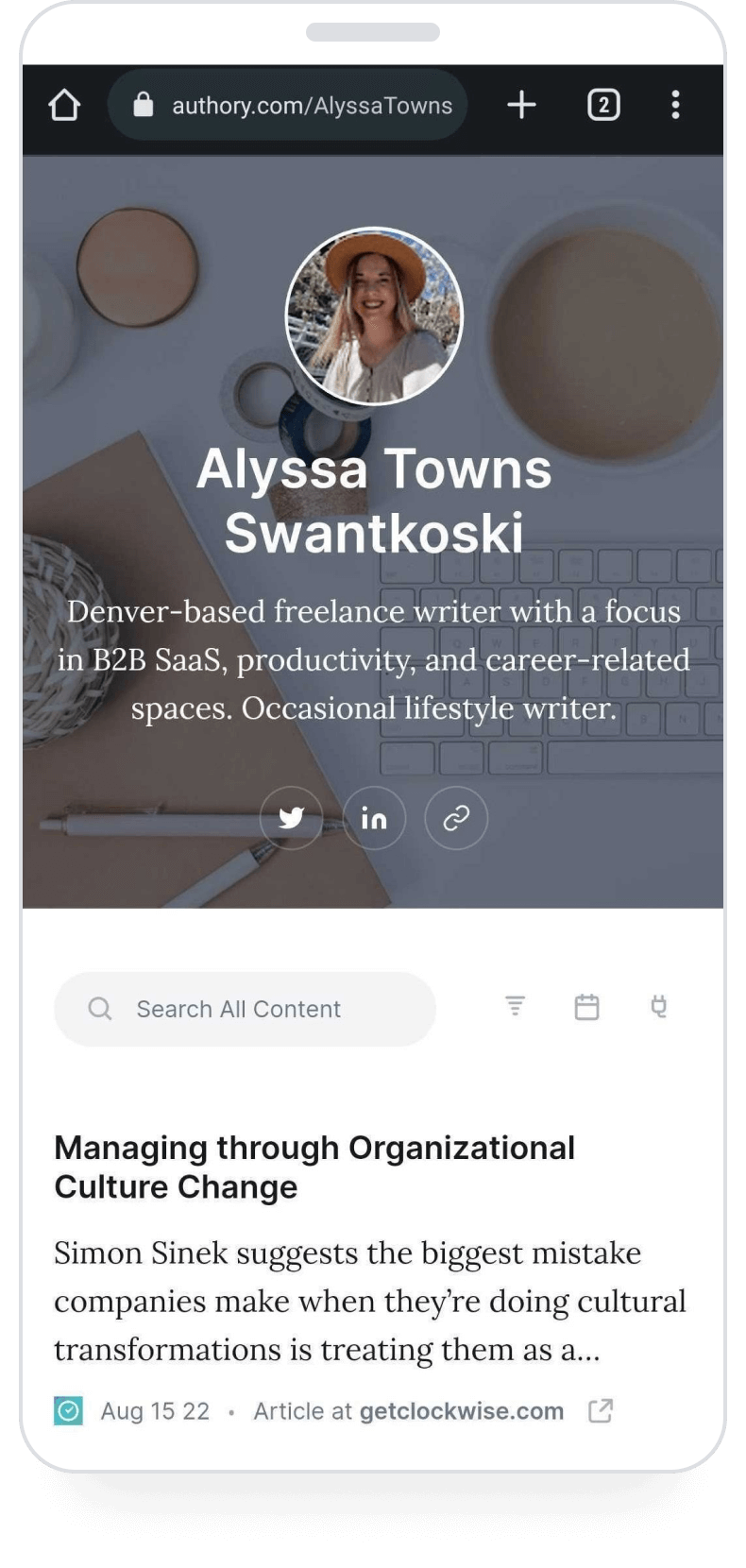Open Alyssa's Twitter profile

tap(292, 818)
